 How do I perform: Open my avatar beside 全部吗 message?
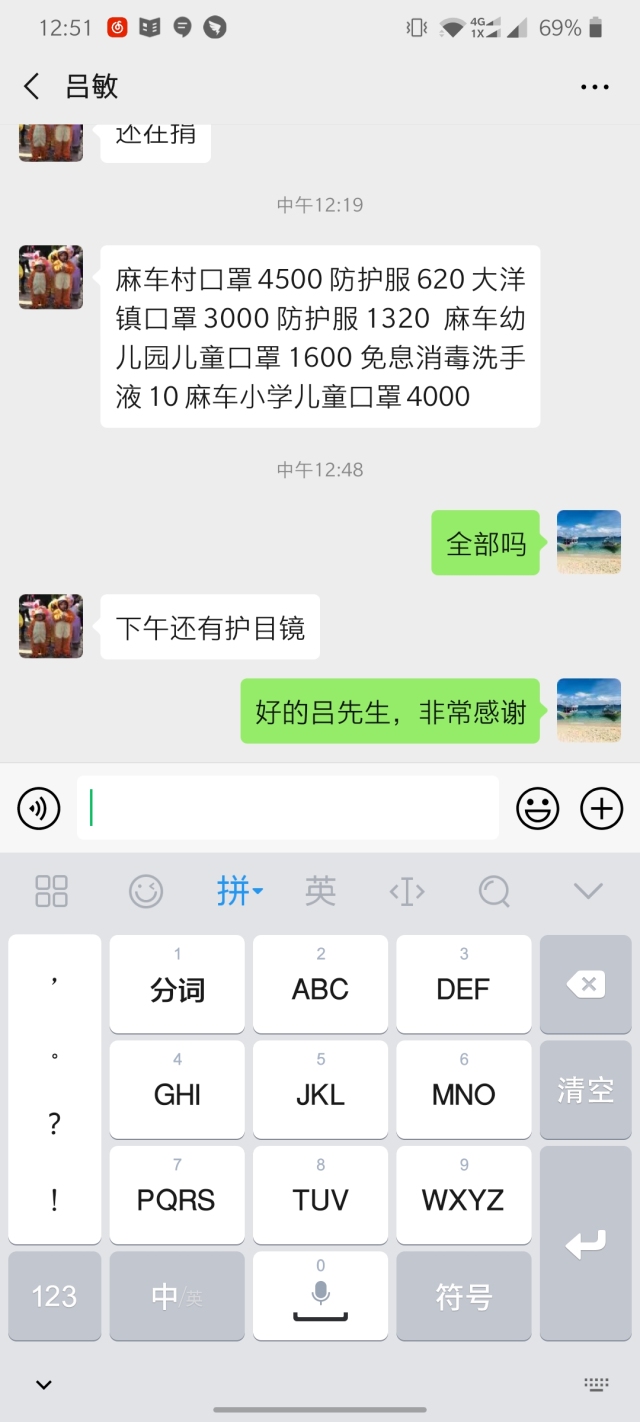click(588, 542)
